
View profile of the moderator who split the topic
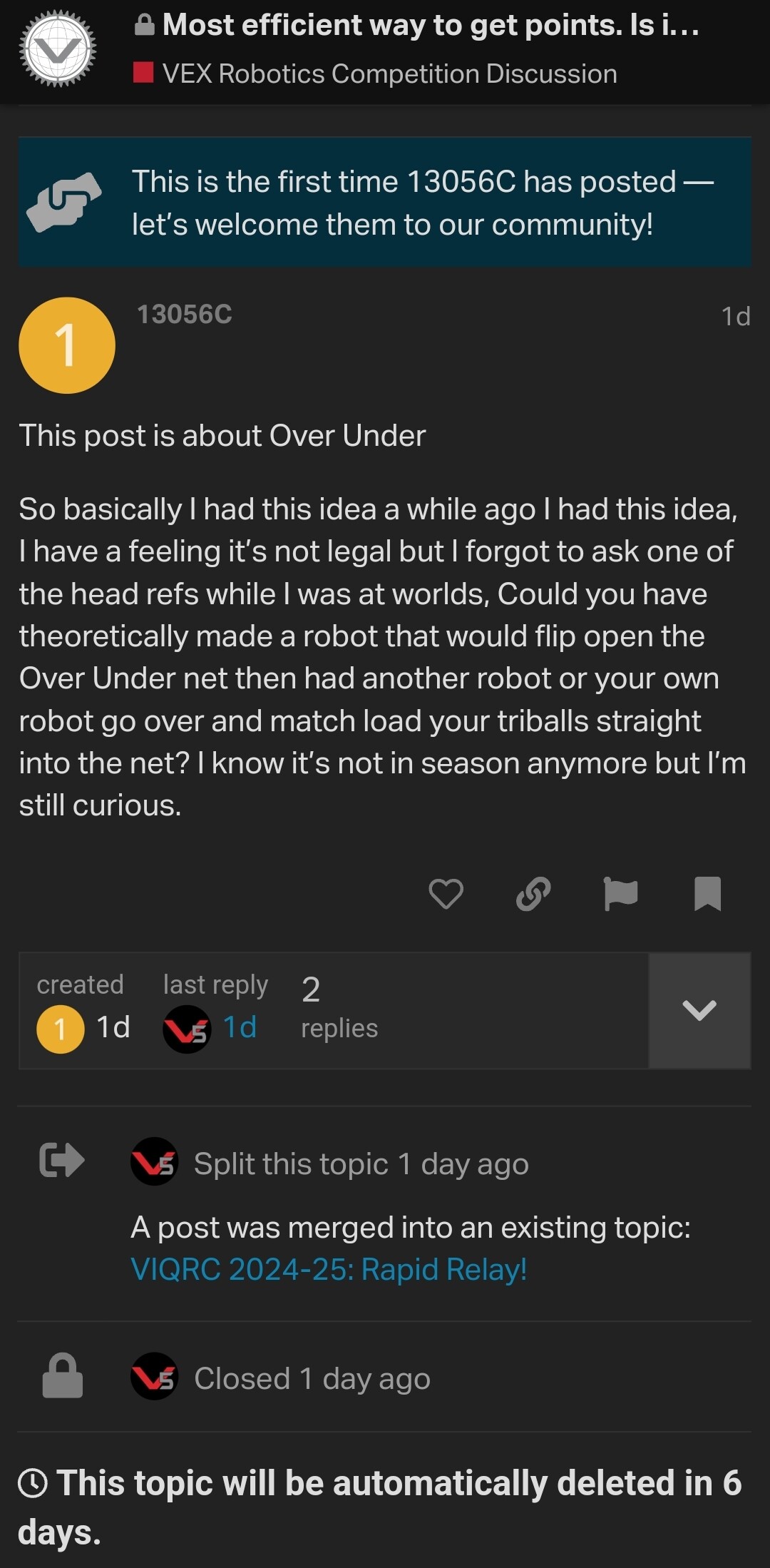pyautogui.click(x=154, y=1161)
